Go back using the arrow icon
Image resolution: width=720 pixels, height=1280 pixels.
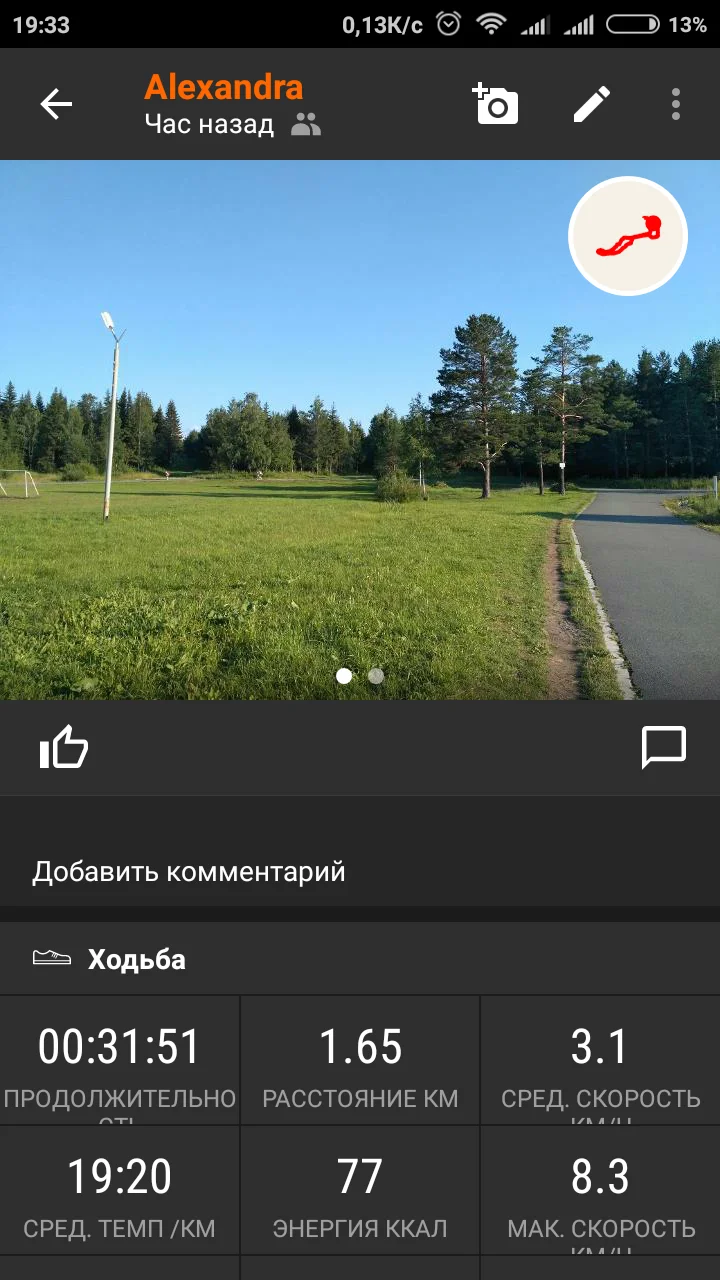pos(56,104)
